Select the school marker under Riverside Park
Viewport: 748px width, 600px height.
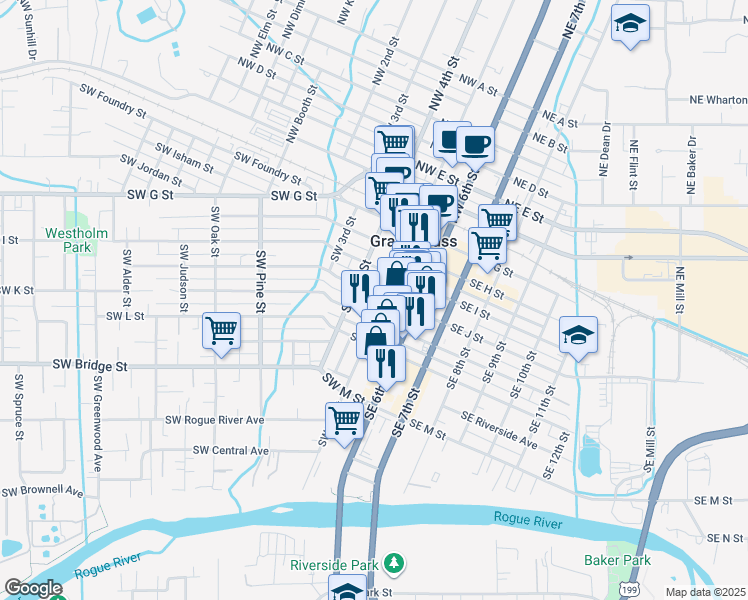tap(347, 591)
